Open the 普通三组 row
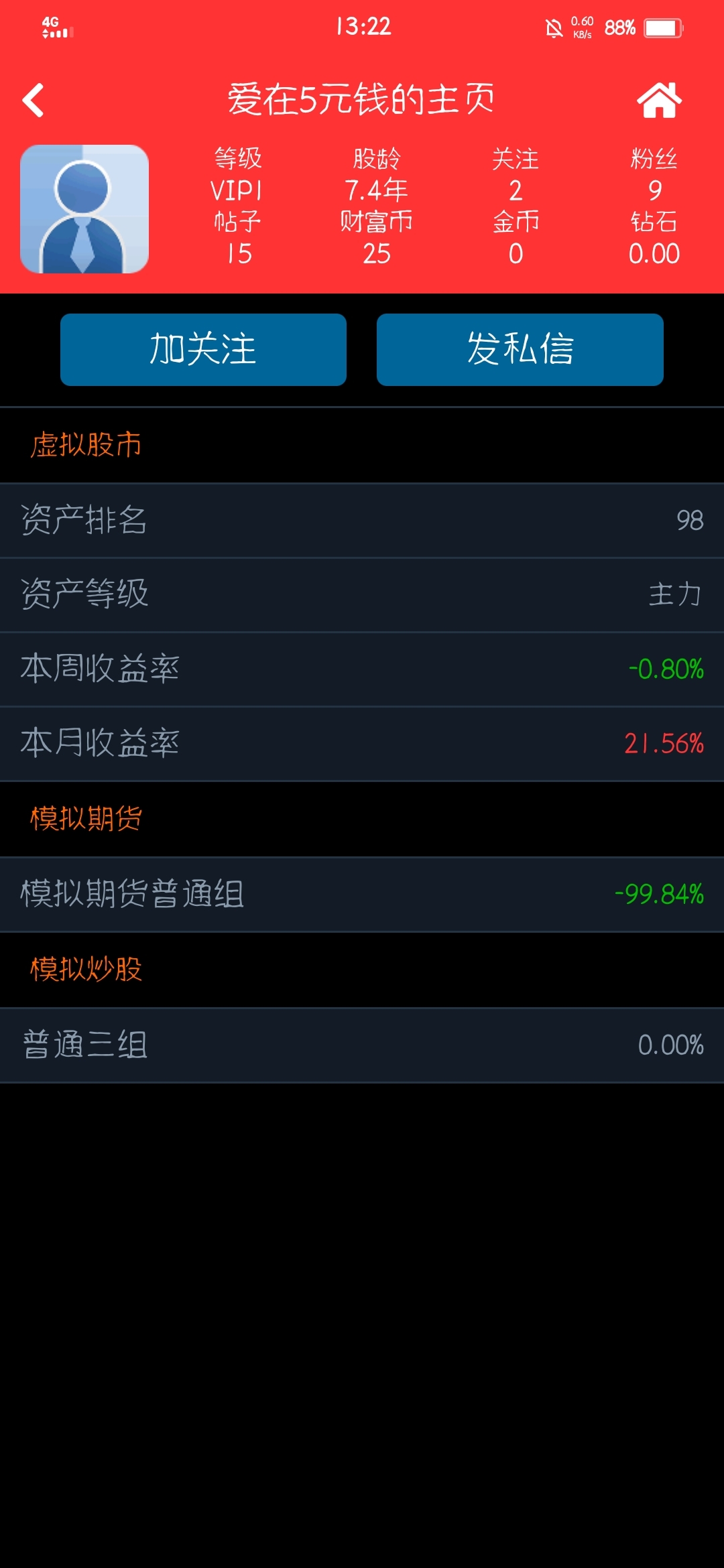Image resolution: width=724 pixels, height=1568 pixels. pos(362,1045)
